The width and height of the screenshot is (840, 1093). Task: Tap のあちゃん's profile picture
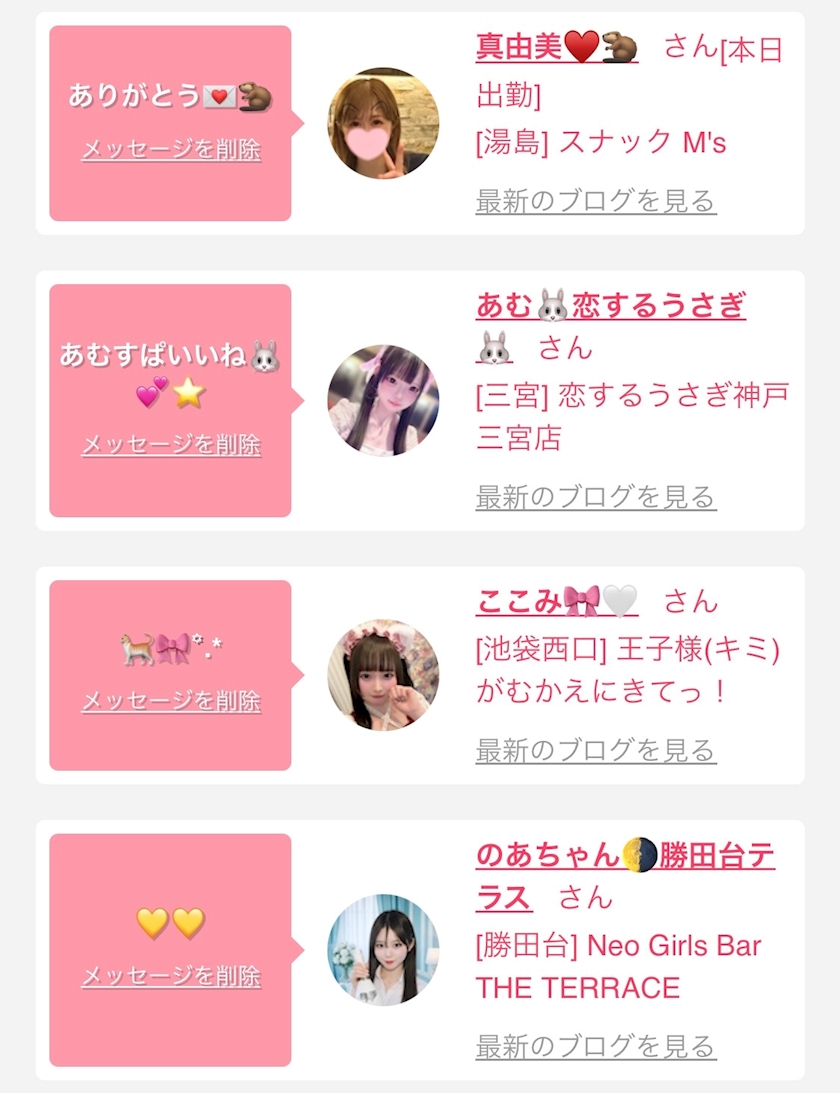pyautogui.click(x=383, y=950)
